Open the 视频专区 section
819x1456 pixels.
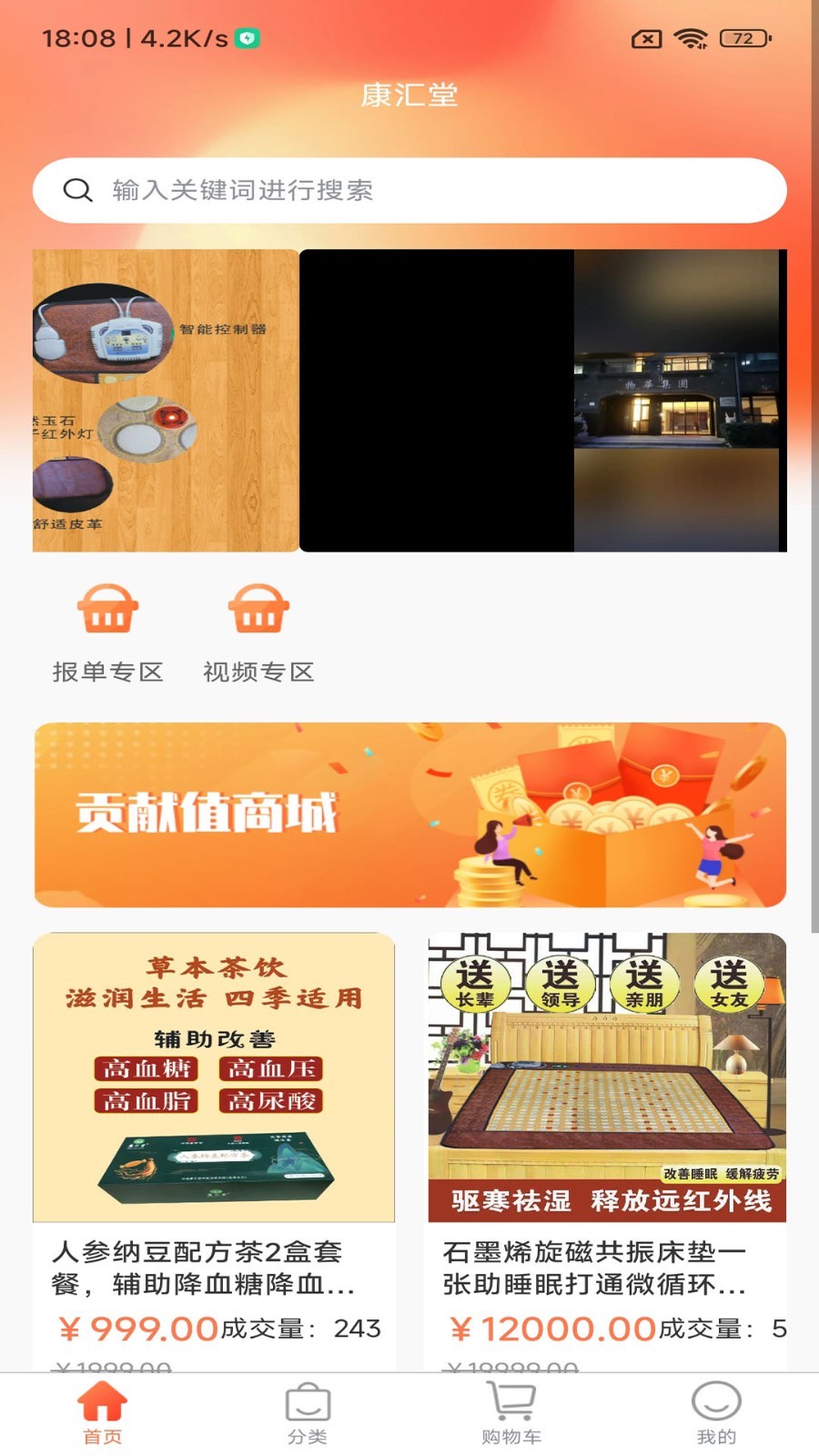click(x=258, y=632)
